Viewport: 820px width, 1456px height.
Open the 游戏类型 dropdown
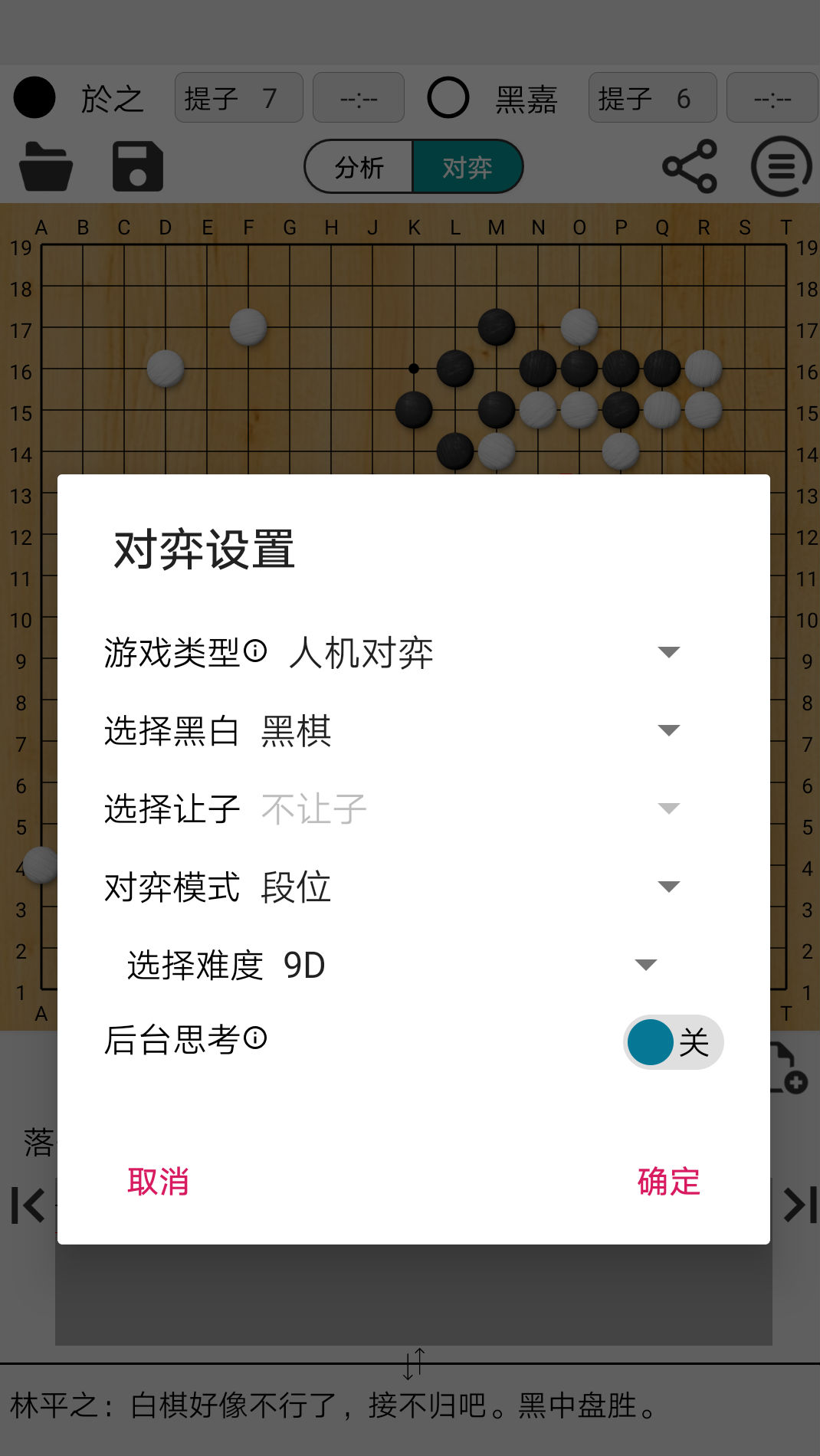click(x=668, y=652)
